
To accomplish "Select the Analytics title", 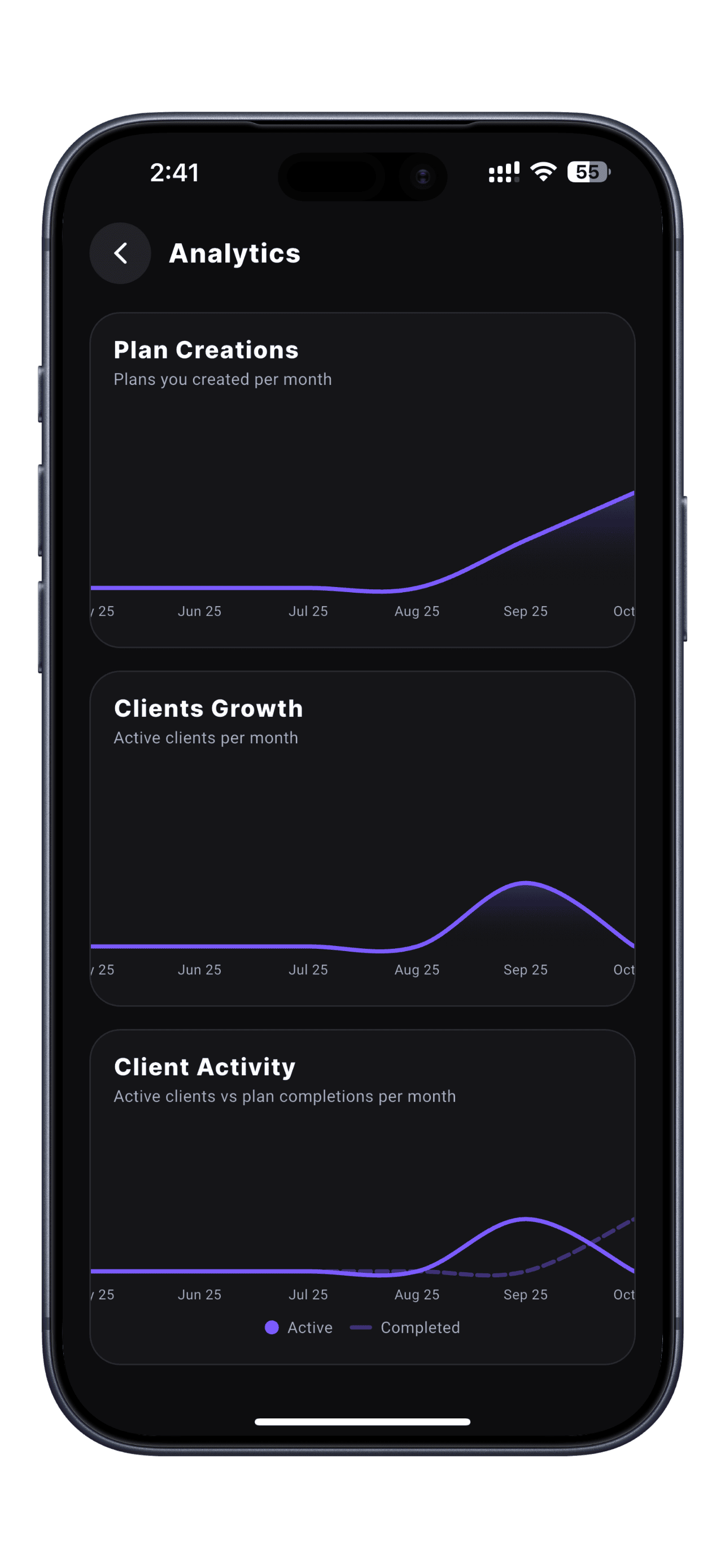I will 234,254.
